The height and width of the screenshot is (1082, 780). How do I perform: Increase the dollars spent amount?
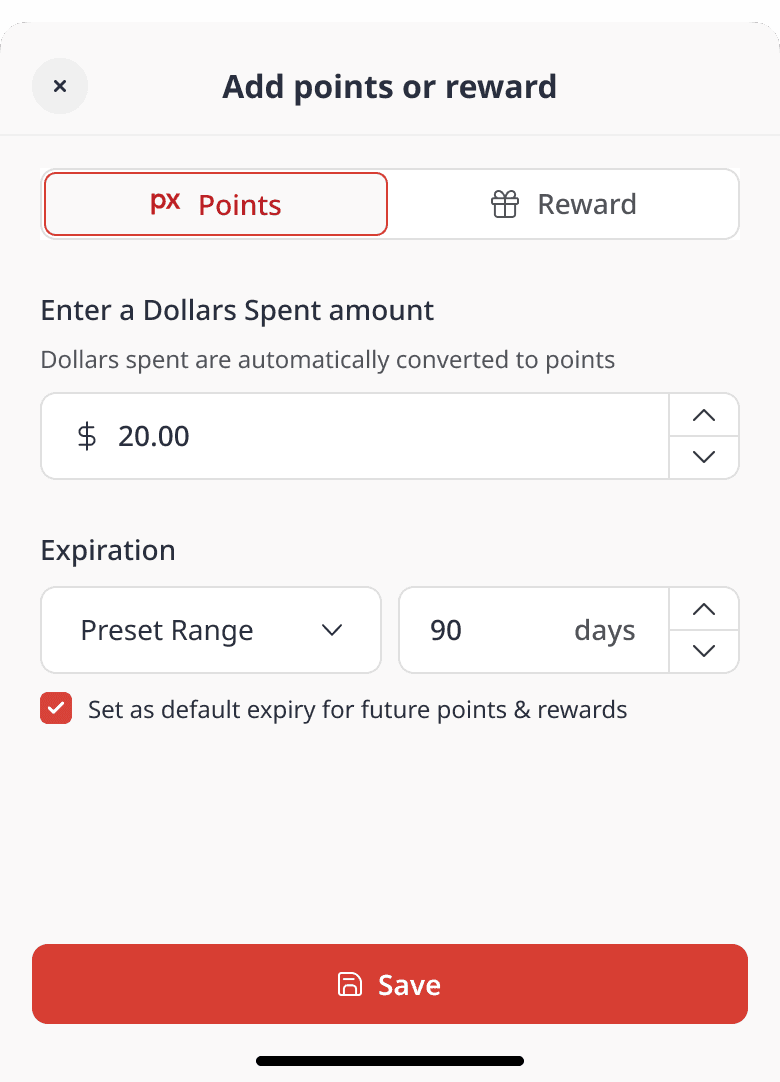[704, 415]
